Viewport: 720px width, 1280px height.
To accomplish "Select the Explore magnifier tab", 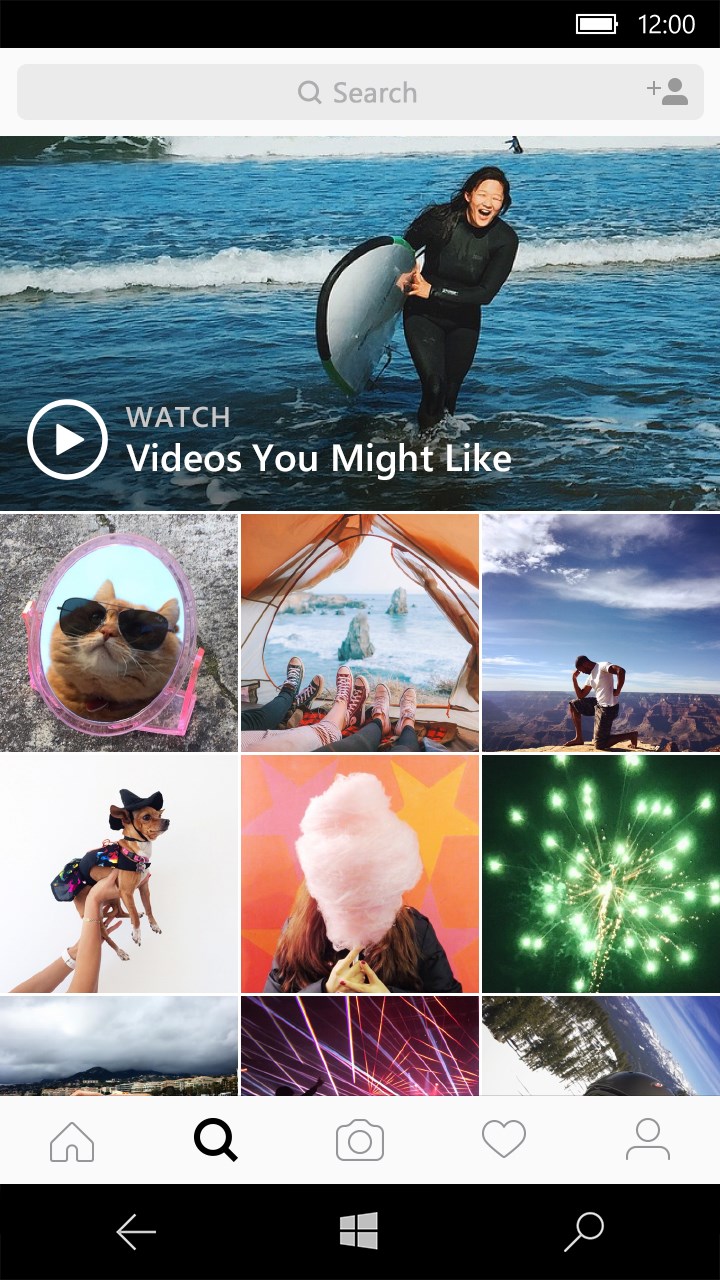I will [216, 1140].
